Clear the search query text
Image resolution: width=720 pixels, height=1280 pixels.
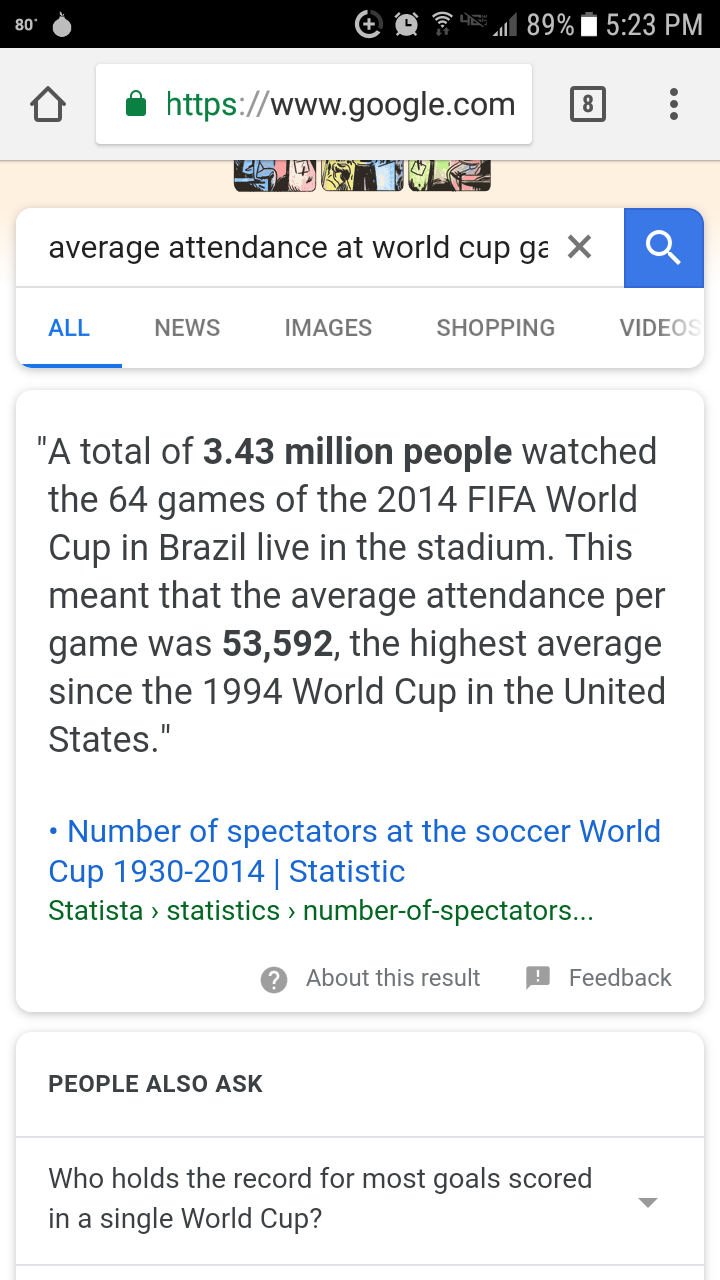pos(579,247)
